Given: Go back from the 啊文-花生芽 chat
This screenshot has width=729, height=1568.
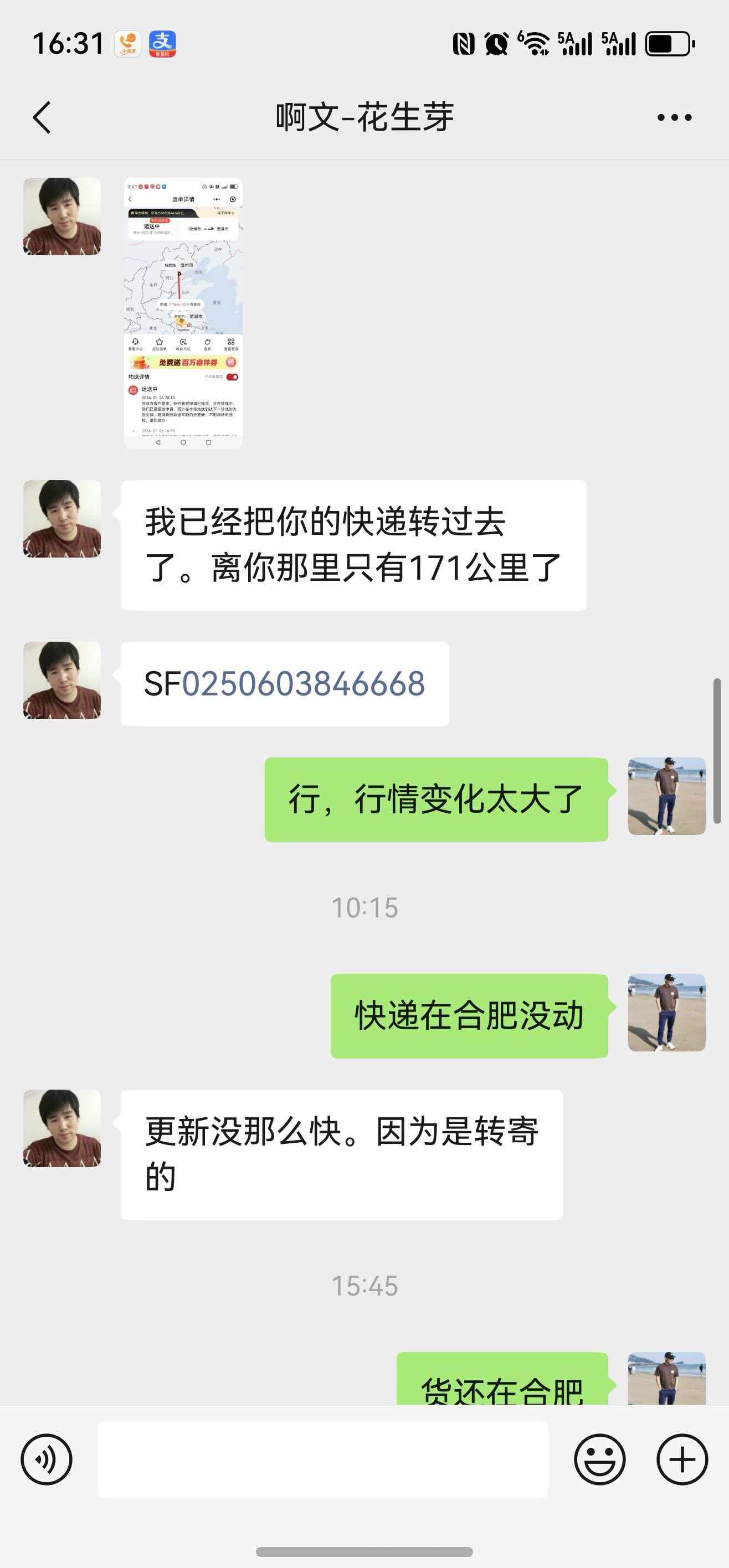Looking at the screenshot, I should click(42, 117).
